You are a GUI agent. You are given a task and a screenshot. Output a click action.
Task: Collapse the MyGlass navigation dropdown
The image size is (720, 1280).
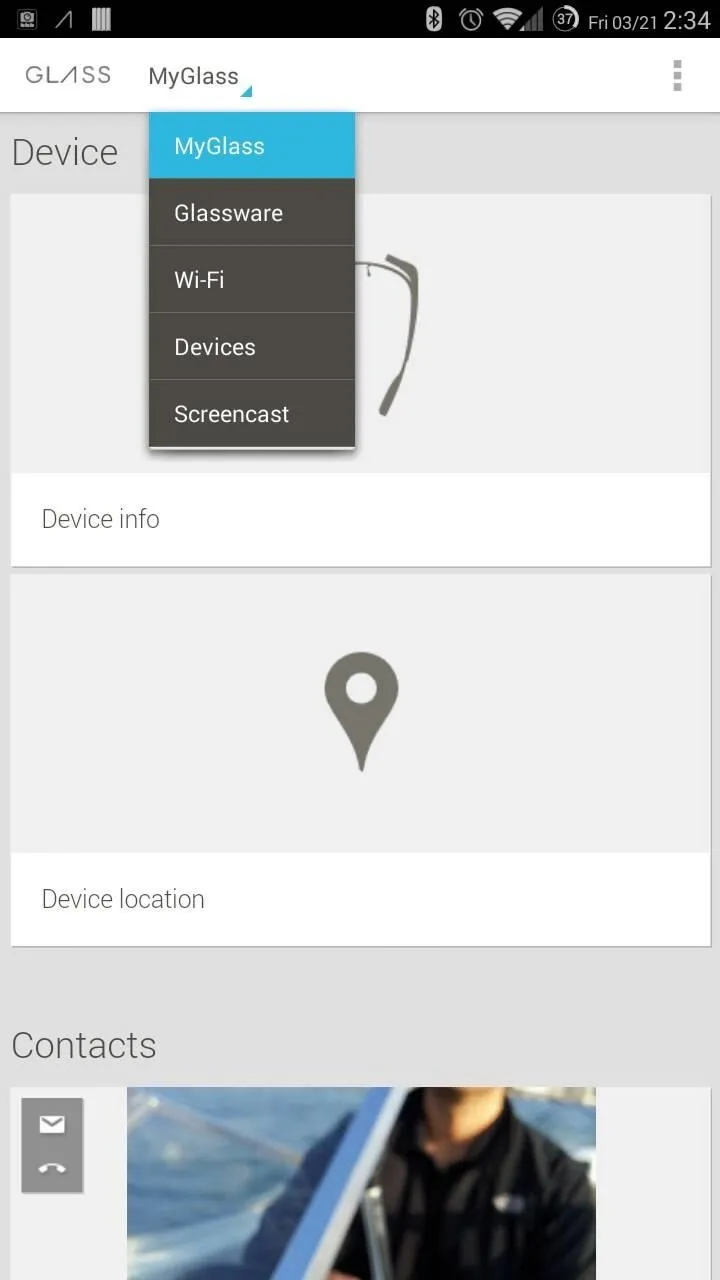(200, 76)
